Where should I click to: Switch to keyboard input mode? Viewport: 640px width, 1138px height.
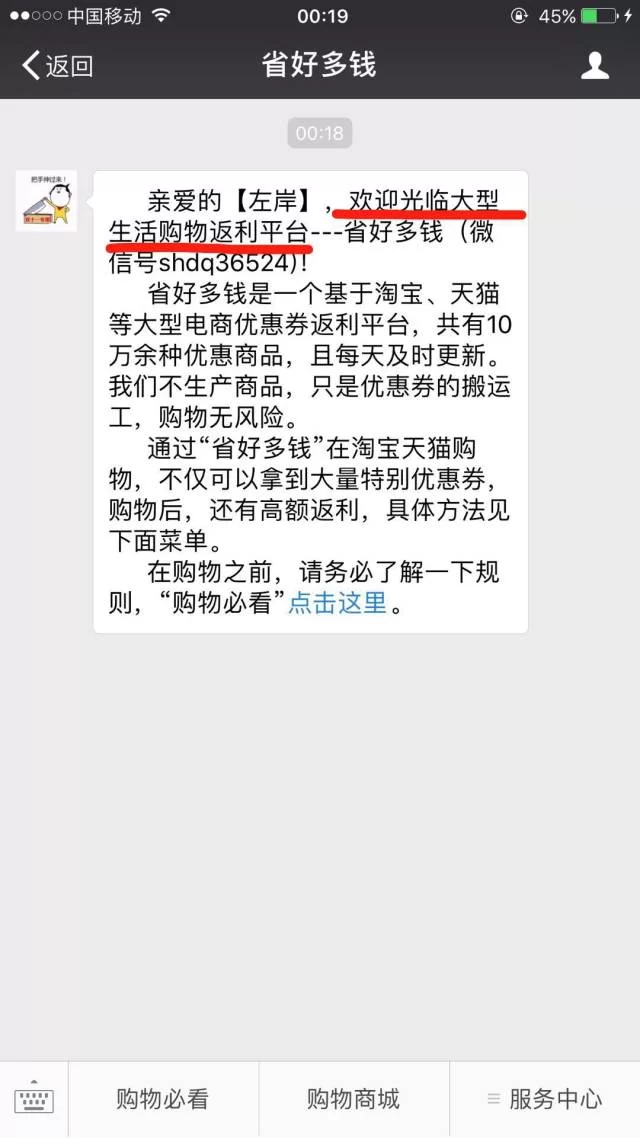tap(35, 1099)
